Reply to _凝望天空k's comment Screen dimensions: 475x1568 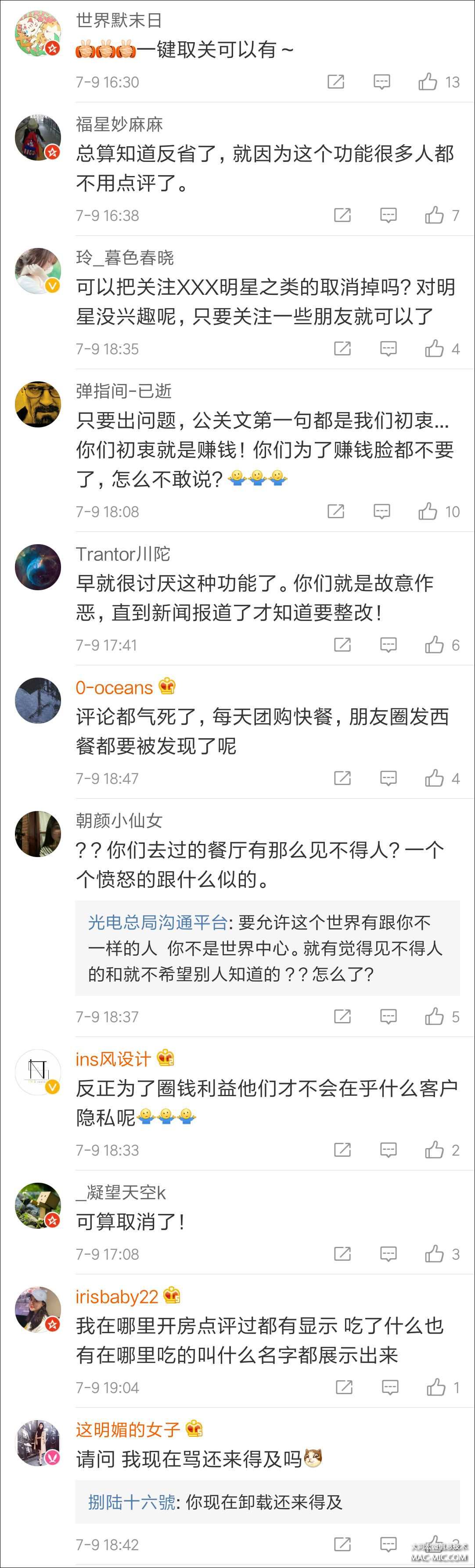point(388,1253)
